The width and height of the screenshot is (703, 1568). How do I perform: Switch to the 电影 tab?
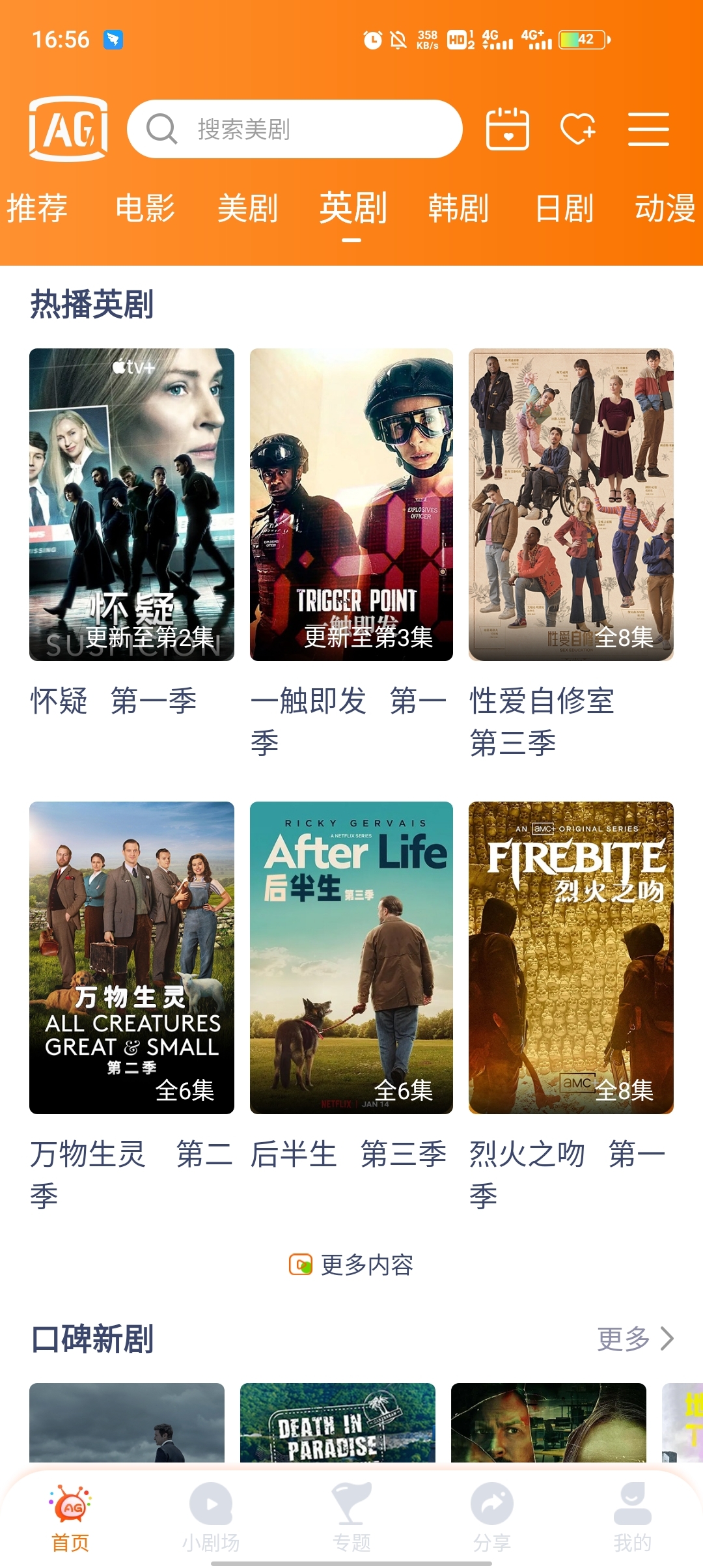[x=145, y=208]
